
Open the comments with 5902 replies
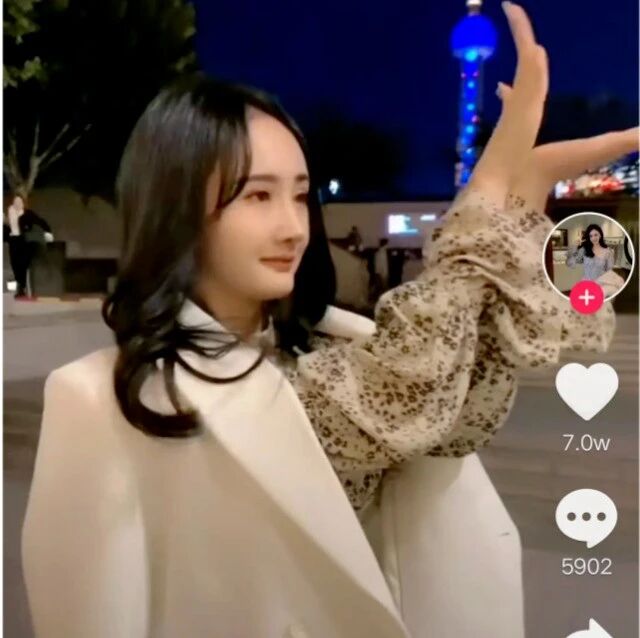(586, 516)
